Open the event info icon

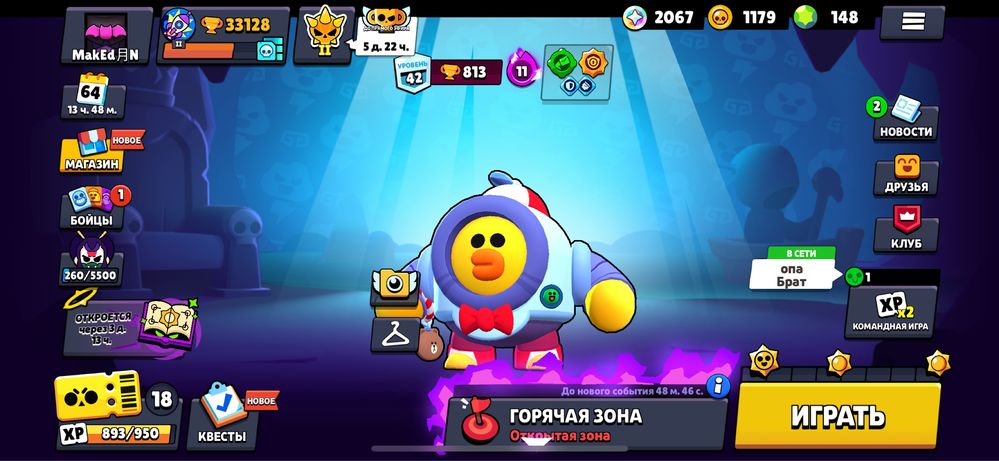pos(717,386)
